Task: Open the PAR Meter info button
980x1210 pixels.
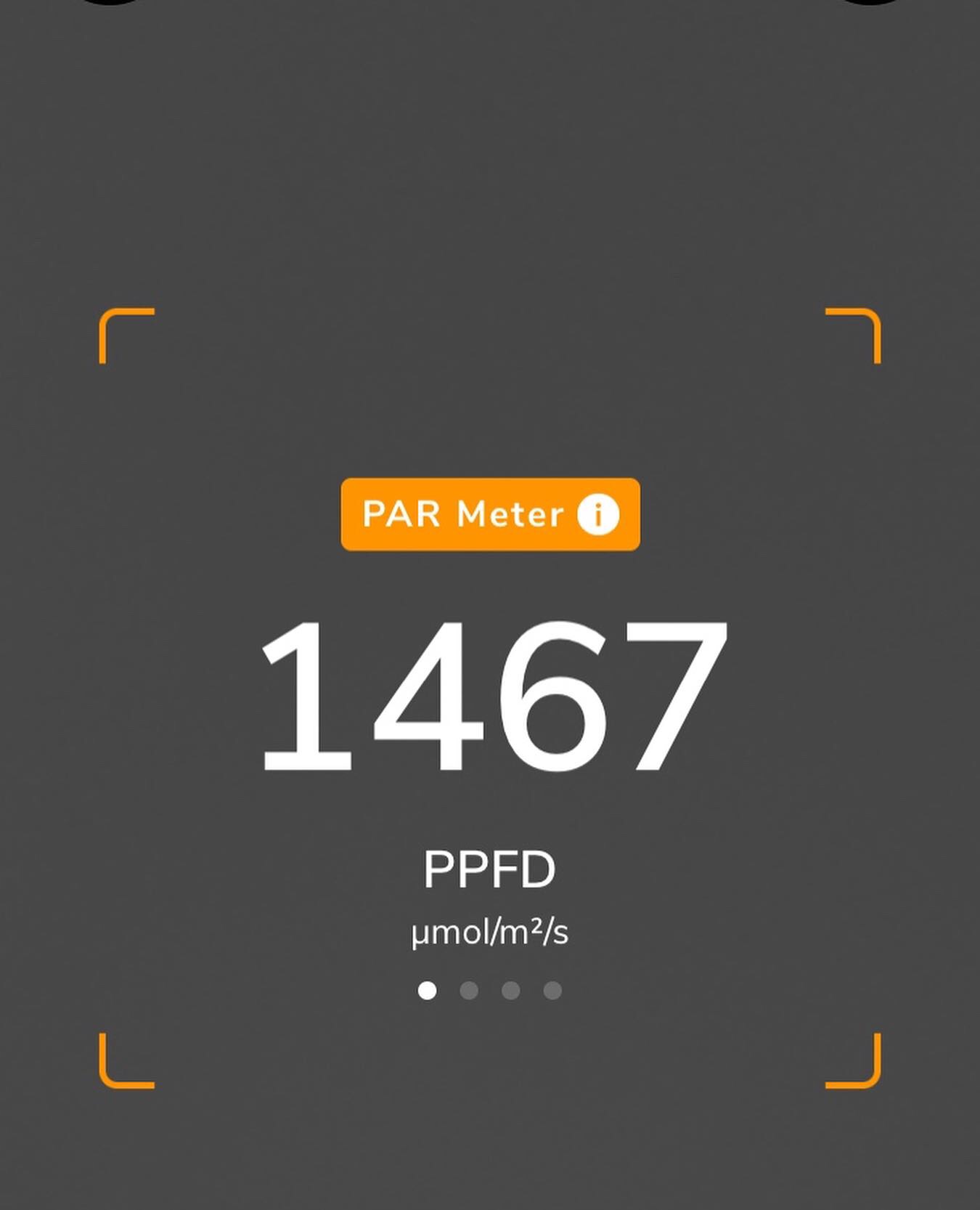Action: tap(598, 514)
